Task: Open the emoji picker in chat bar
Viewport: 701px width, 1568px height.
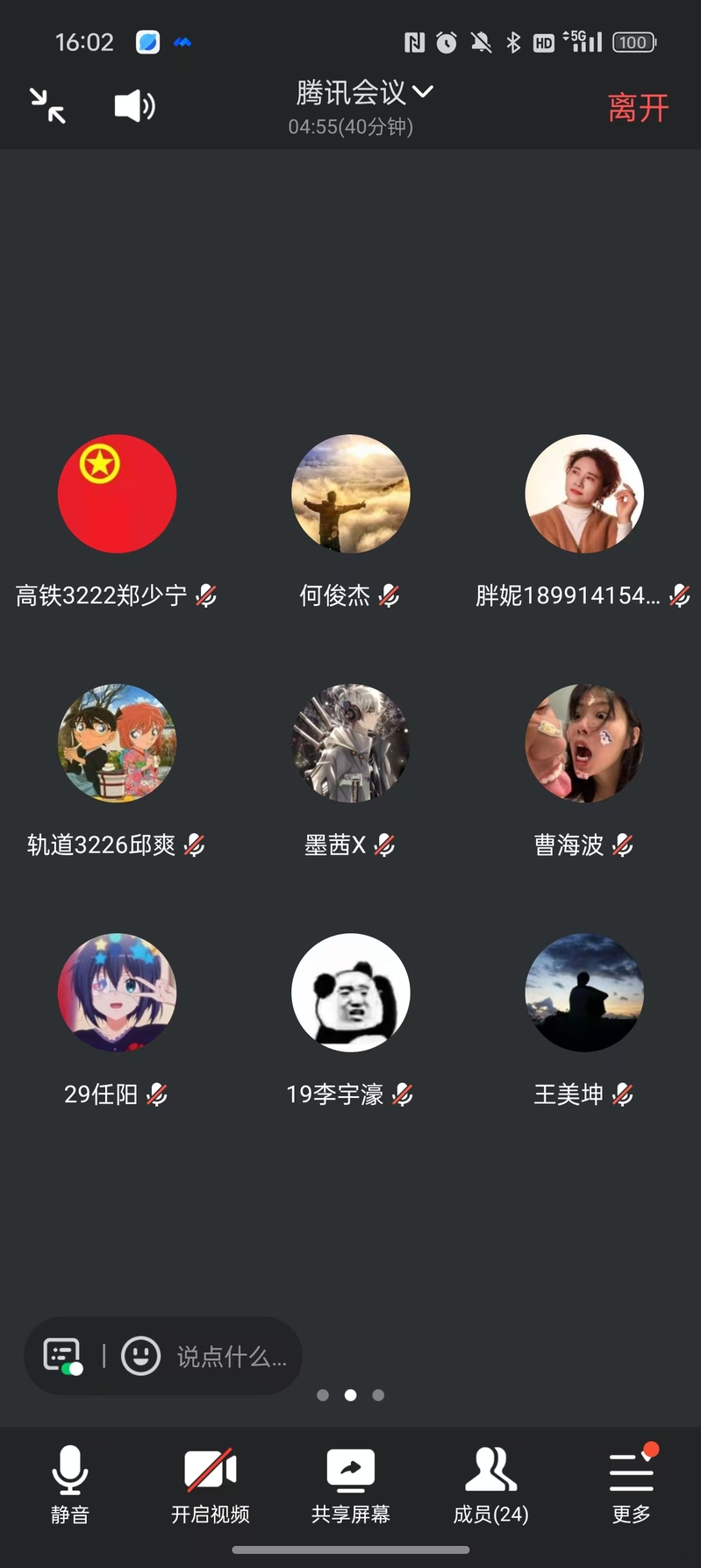Action: 140,1356
